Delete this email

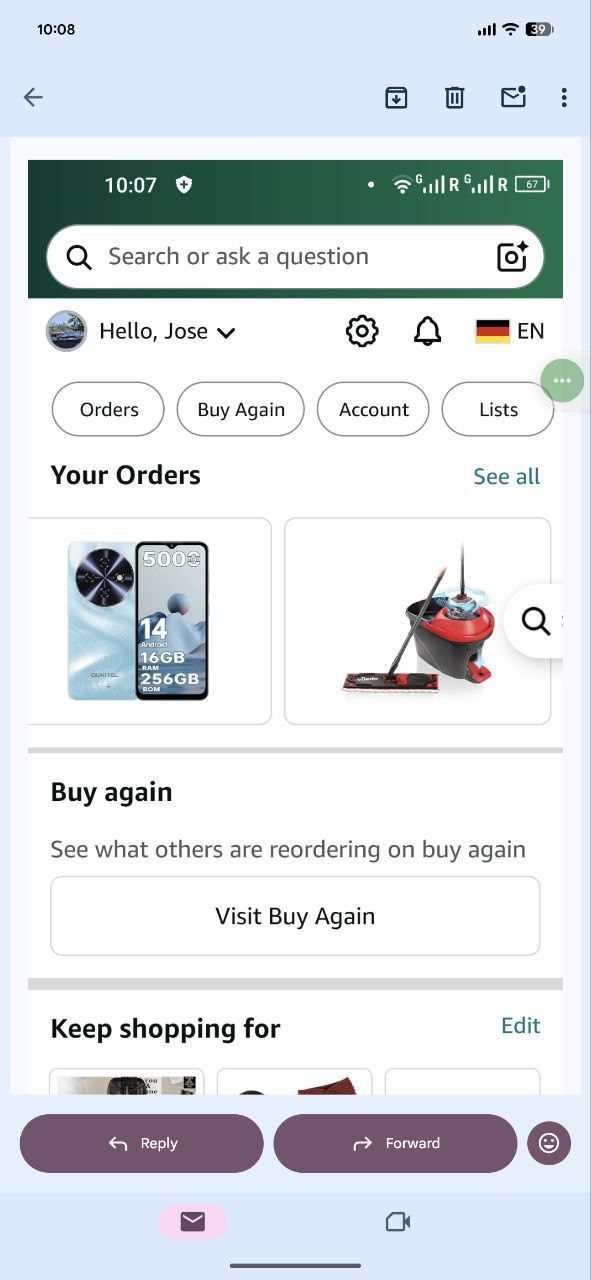pos(454,97)
